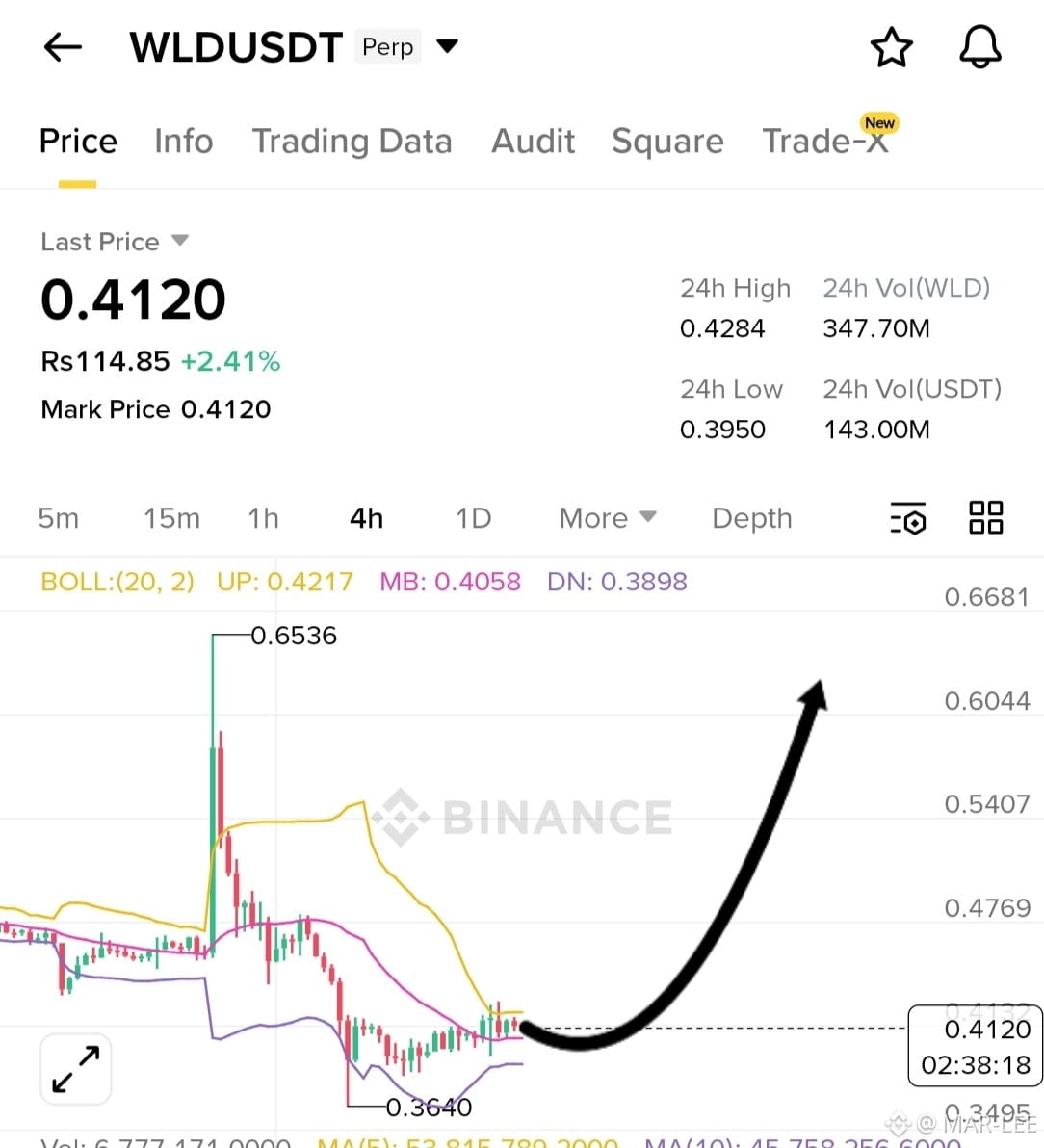The height and width of the screenshot is (1148, 1044).
Task: Switch to the Trading Data tab
Action: click(x=352, y=141)
